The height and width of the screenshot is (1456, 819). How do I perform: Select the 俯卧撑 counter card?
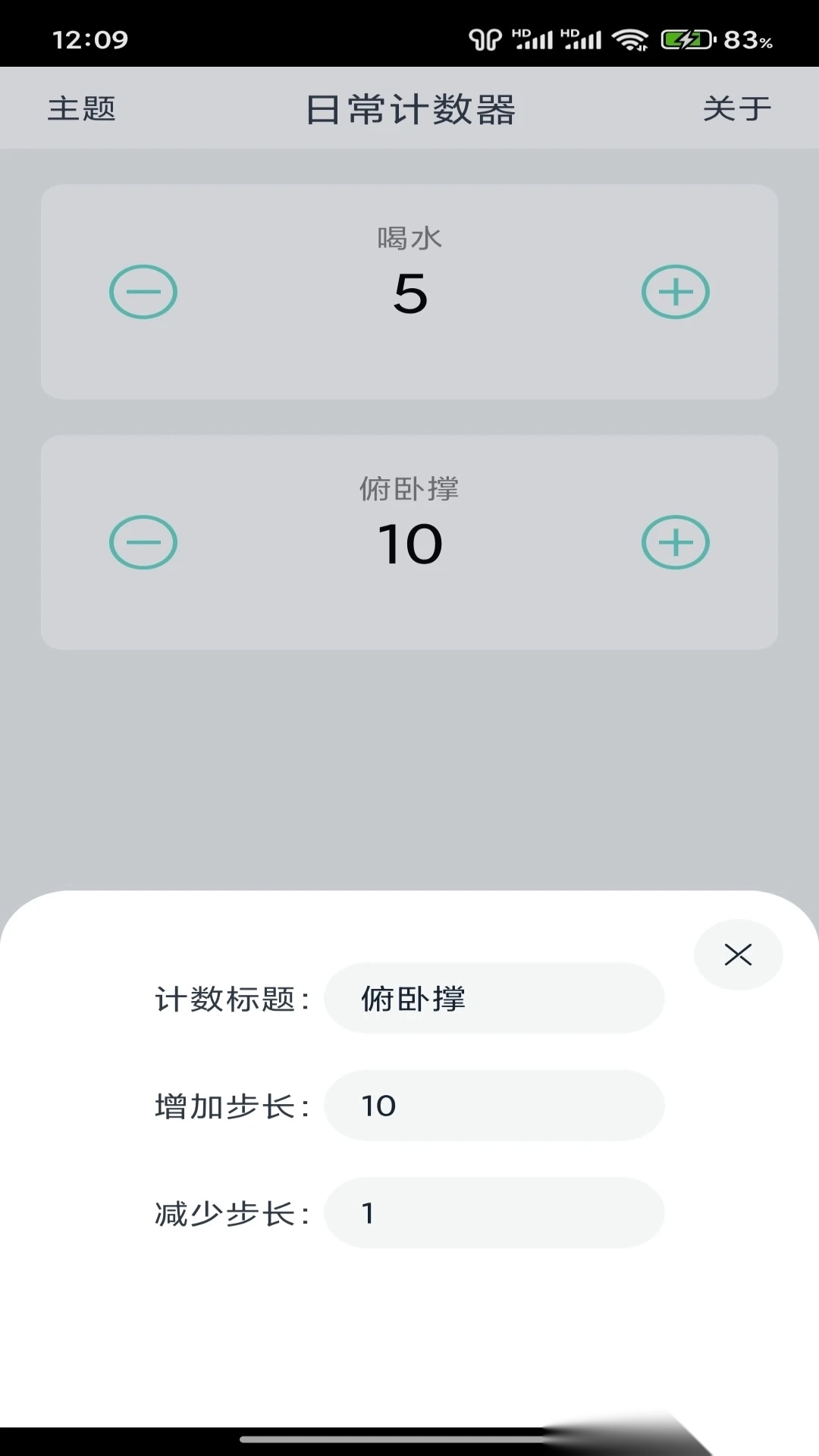tap(409, 607)
